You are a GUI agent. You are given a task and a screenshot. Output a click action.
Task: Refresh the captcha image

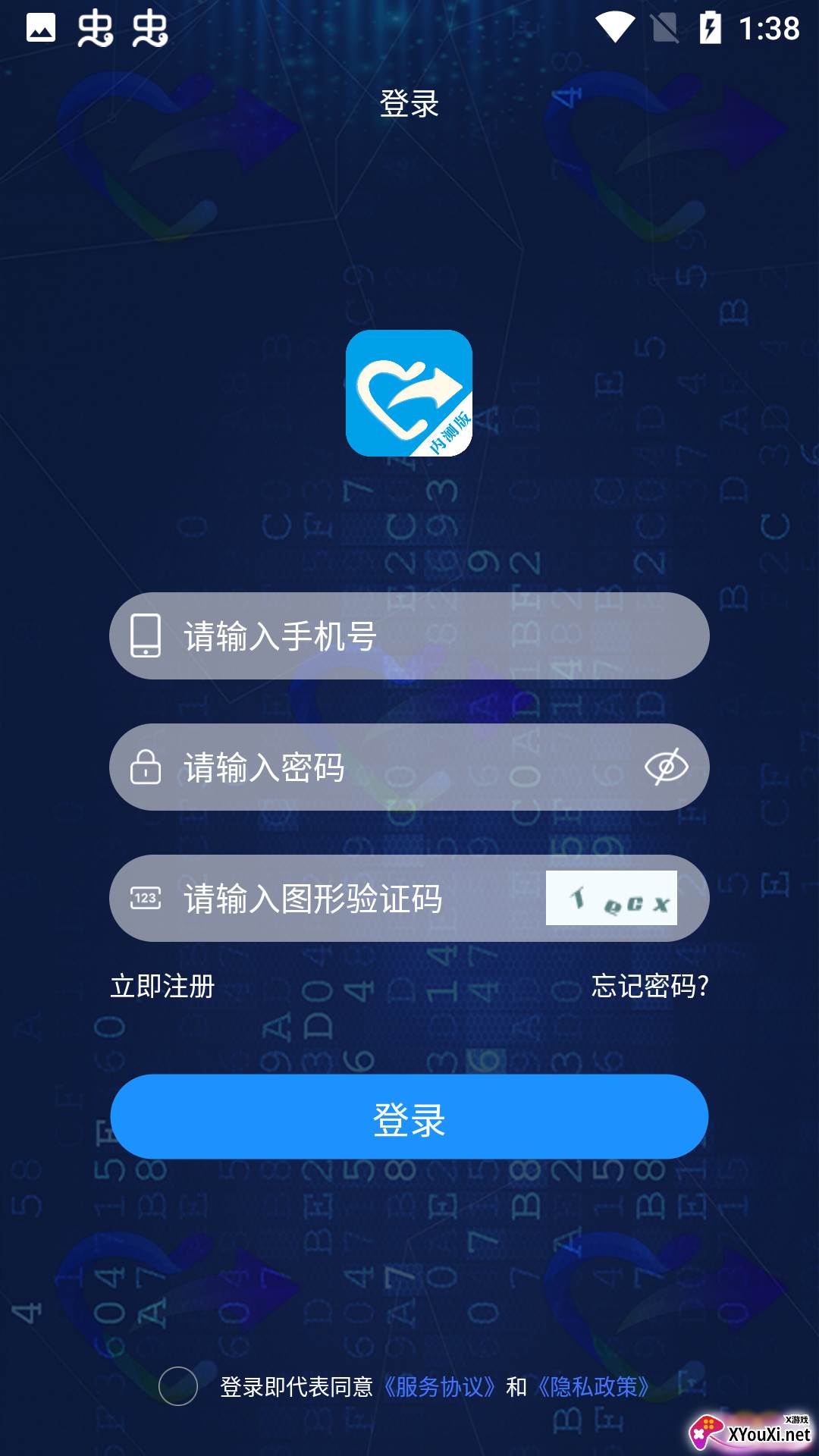pyautogui.click(x=611, y=898)
